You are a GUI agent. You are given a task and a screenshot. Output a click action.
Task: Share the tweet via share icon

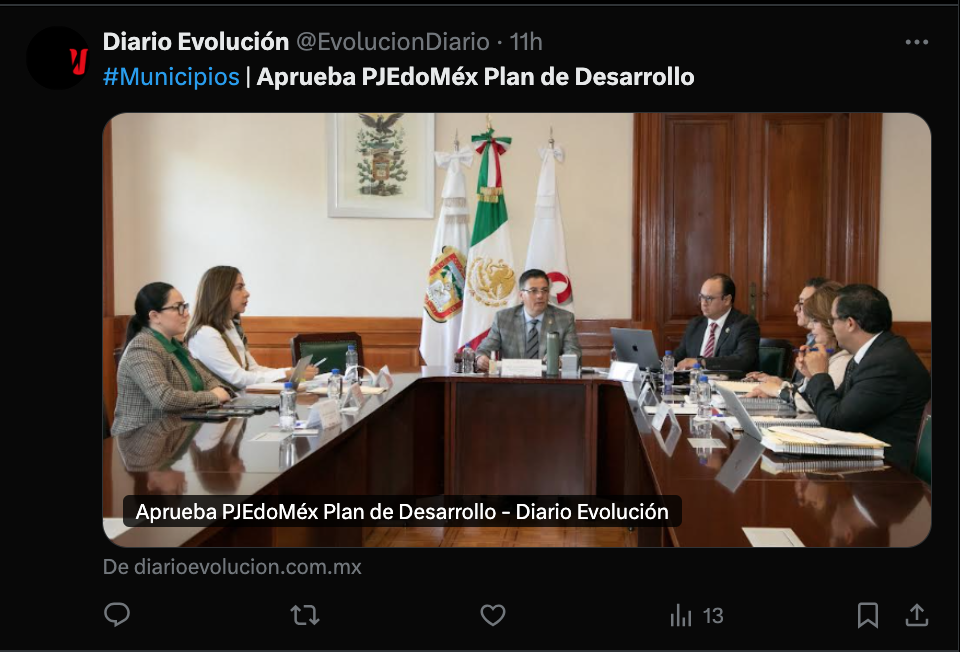[917, 615]
